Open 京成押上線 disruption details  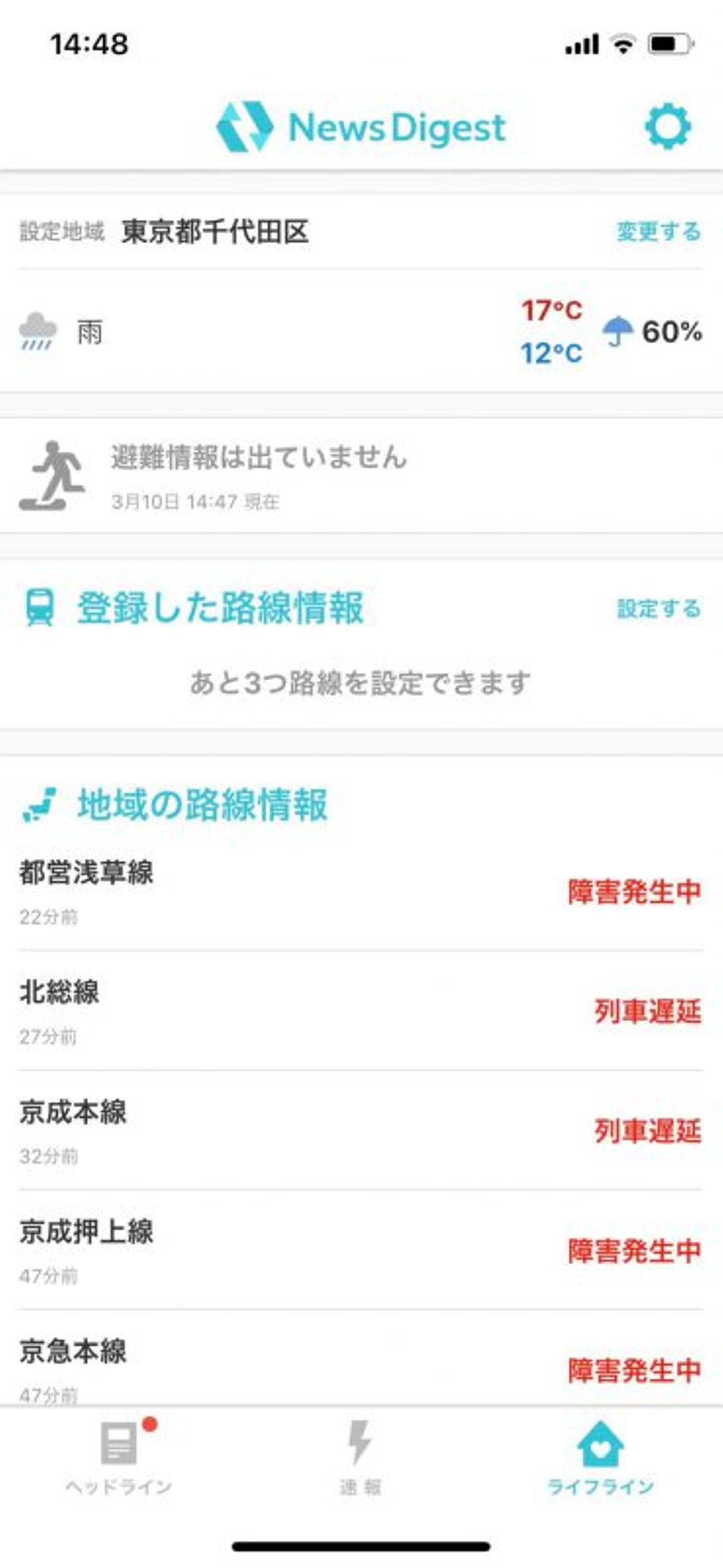[x=360, y=1250]
